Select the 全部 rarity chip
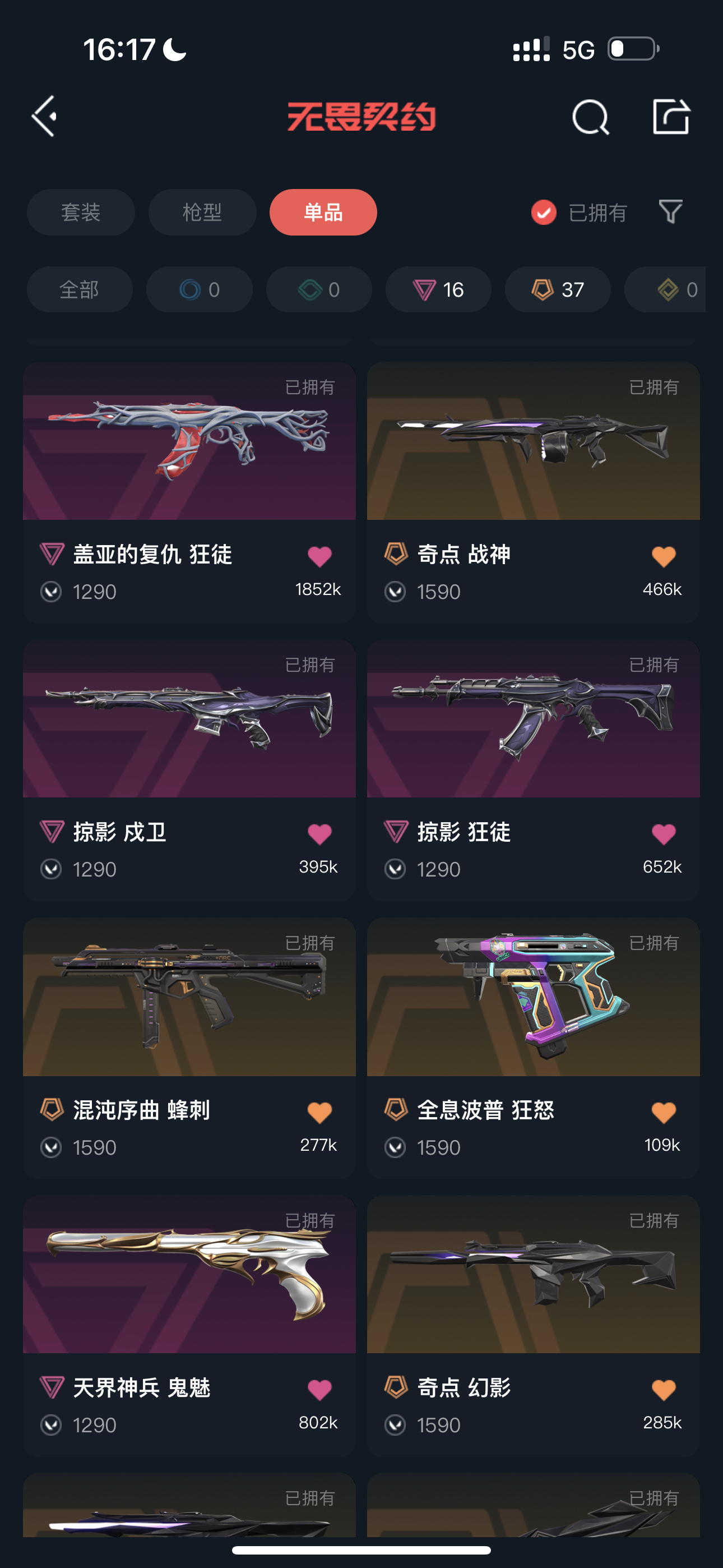Screen dimensions: 723x1568 click(x=80, y=290)
